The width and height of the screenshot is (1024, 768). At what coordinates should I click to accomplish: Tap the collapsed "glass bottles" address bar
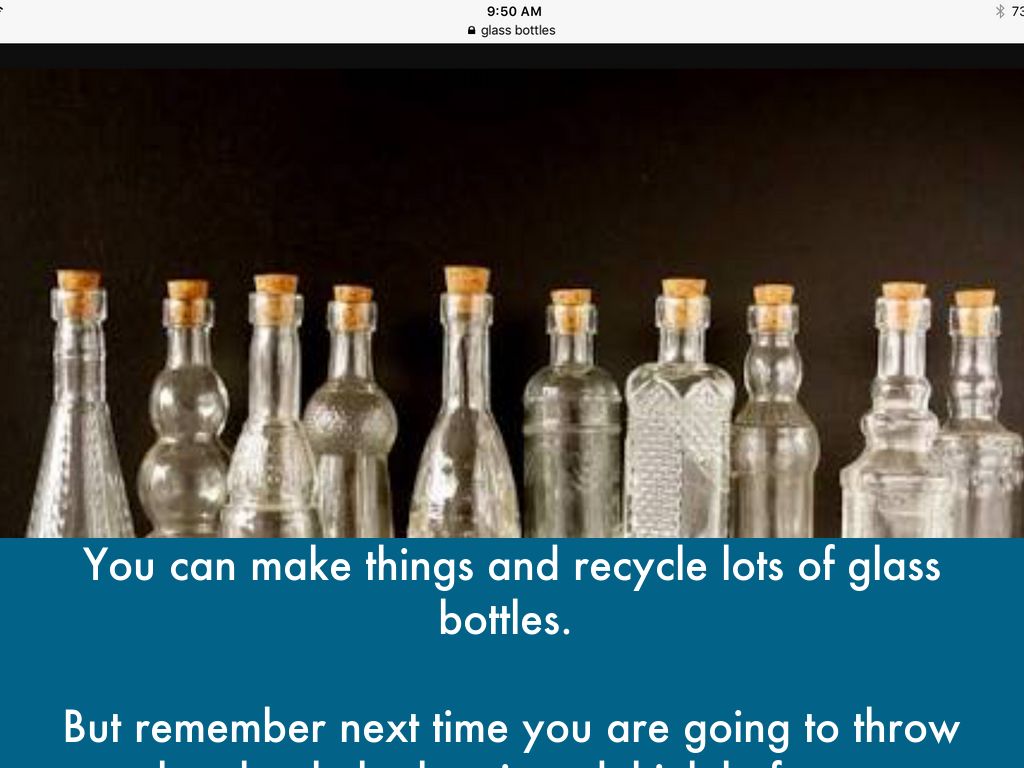tap(512, 30)
